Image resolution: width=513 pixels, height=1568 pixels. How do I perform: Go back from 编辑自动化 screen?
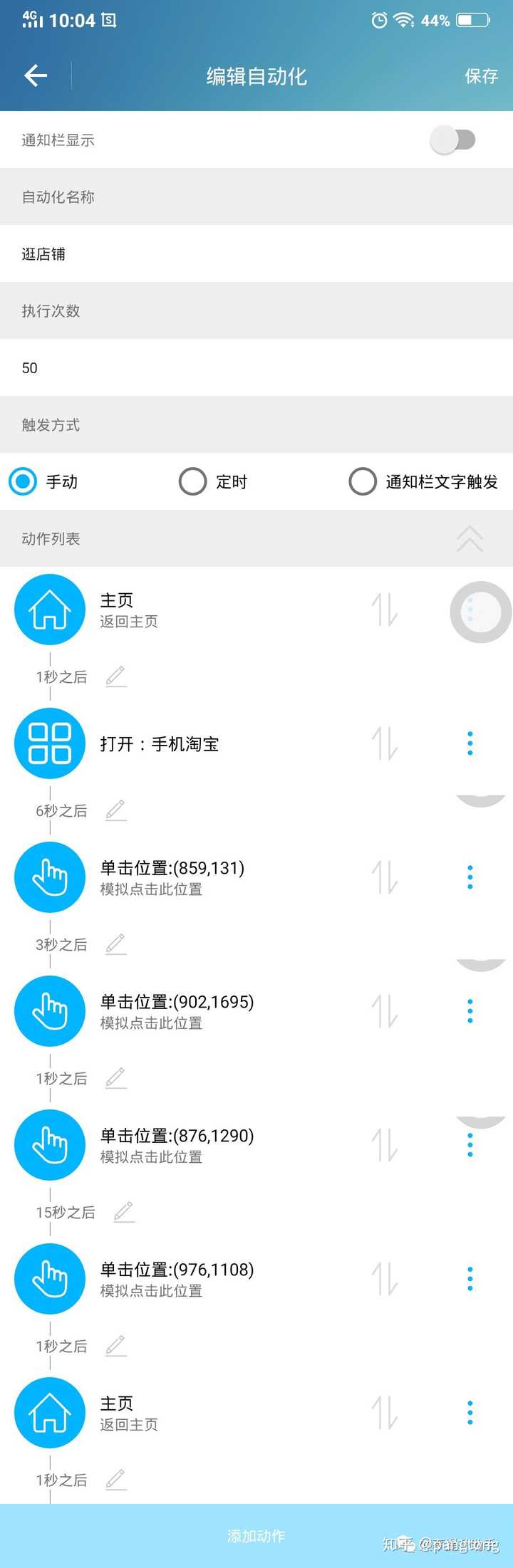pos(36,75)
